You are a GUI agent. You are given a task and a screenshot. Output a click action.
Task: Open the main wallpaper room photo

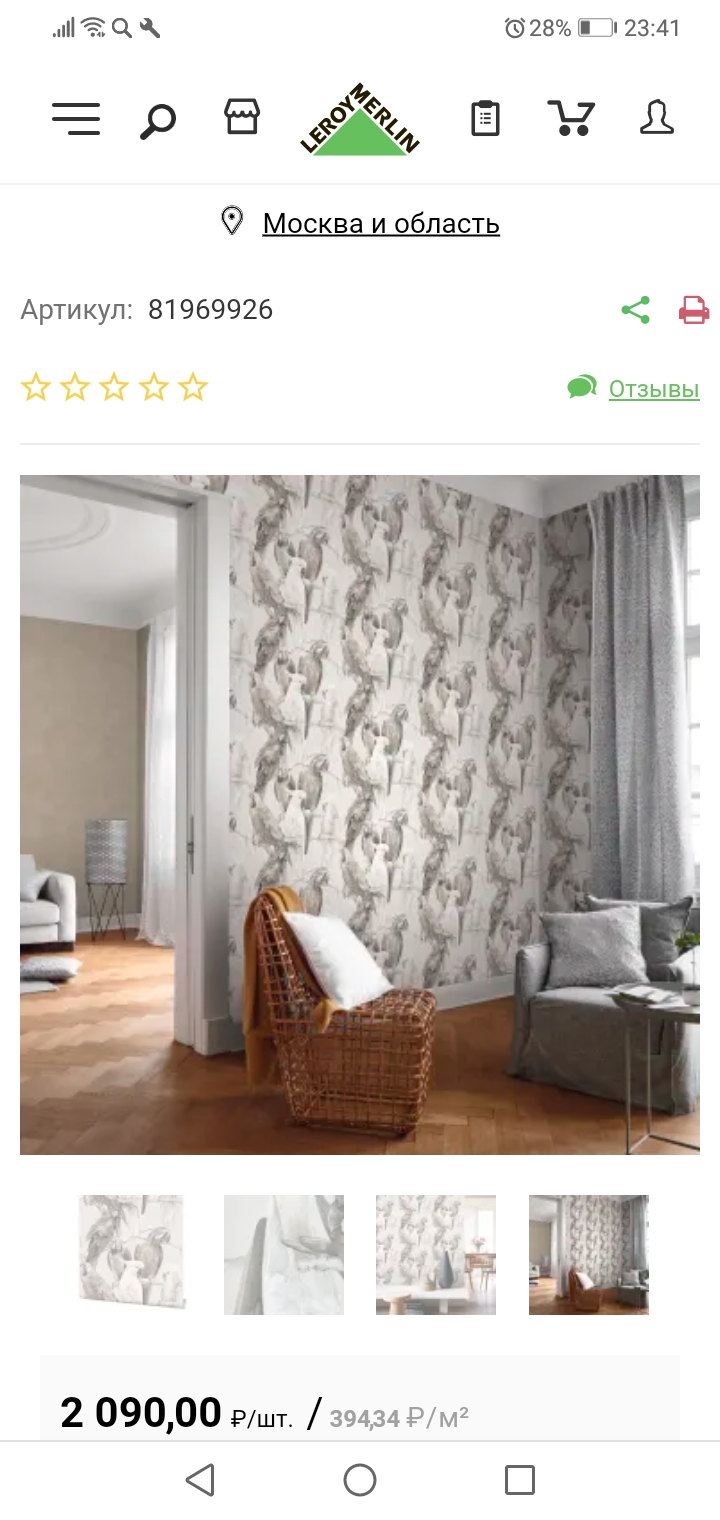click(360, 815)
